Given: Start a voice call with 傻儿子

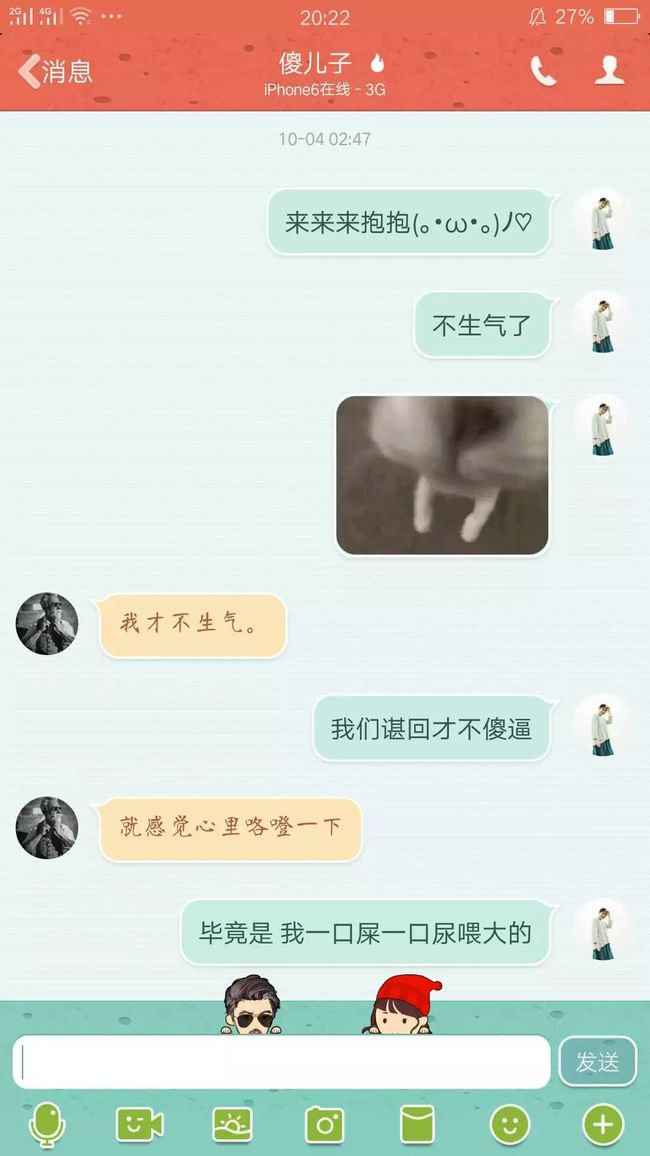Looking at the screenshot, I should point(544,71).
